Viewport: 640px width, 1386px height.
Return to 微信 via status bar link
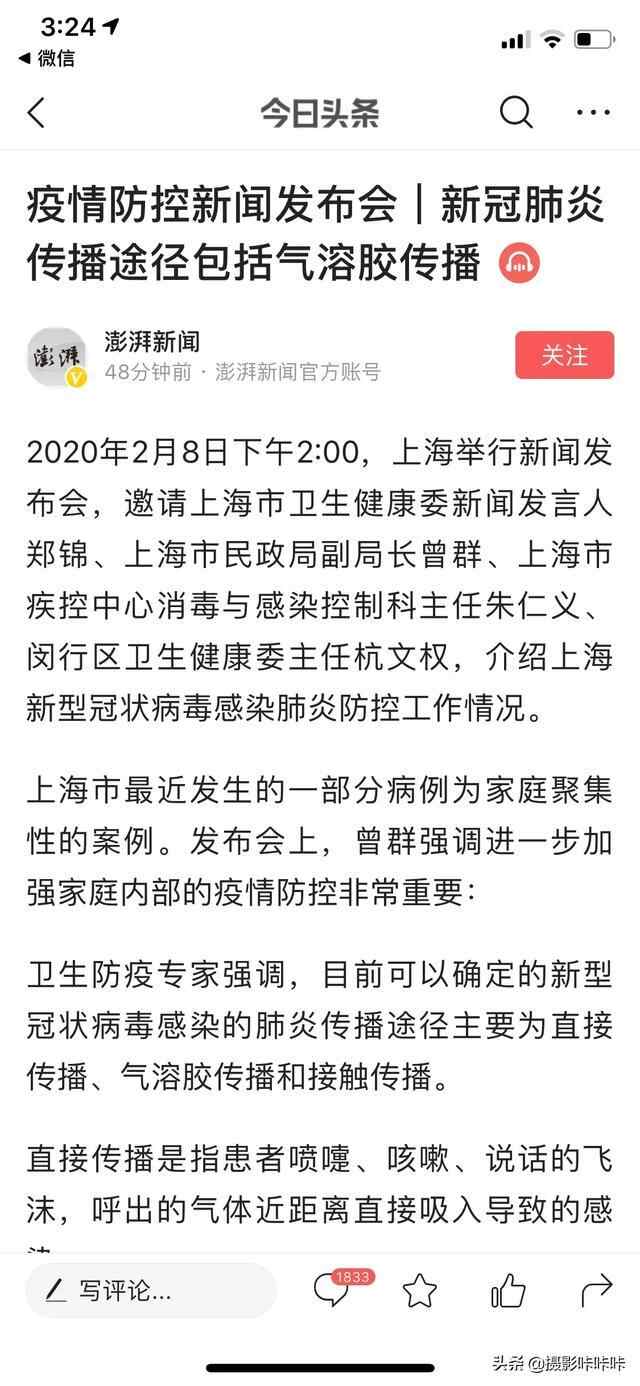(47, 58)
